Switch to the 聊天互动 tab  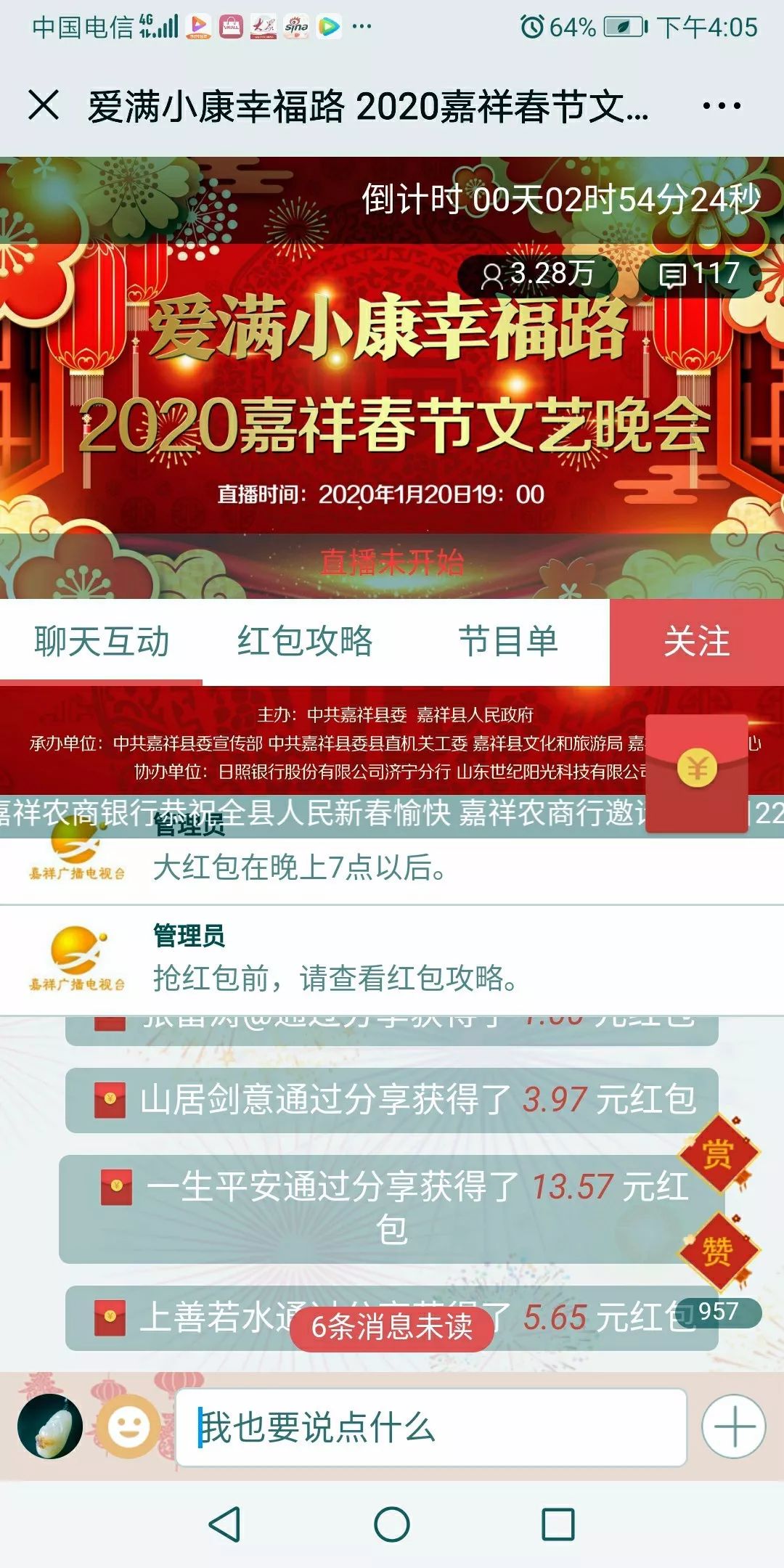(x=102, y=642)
